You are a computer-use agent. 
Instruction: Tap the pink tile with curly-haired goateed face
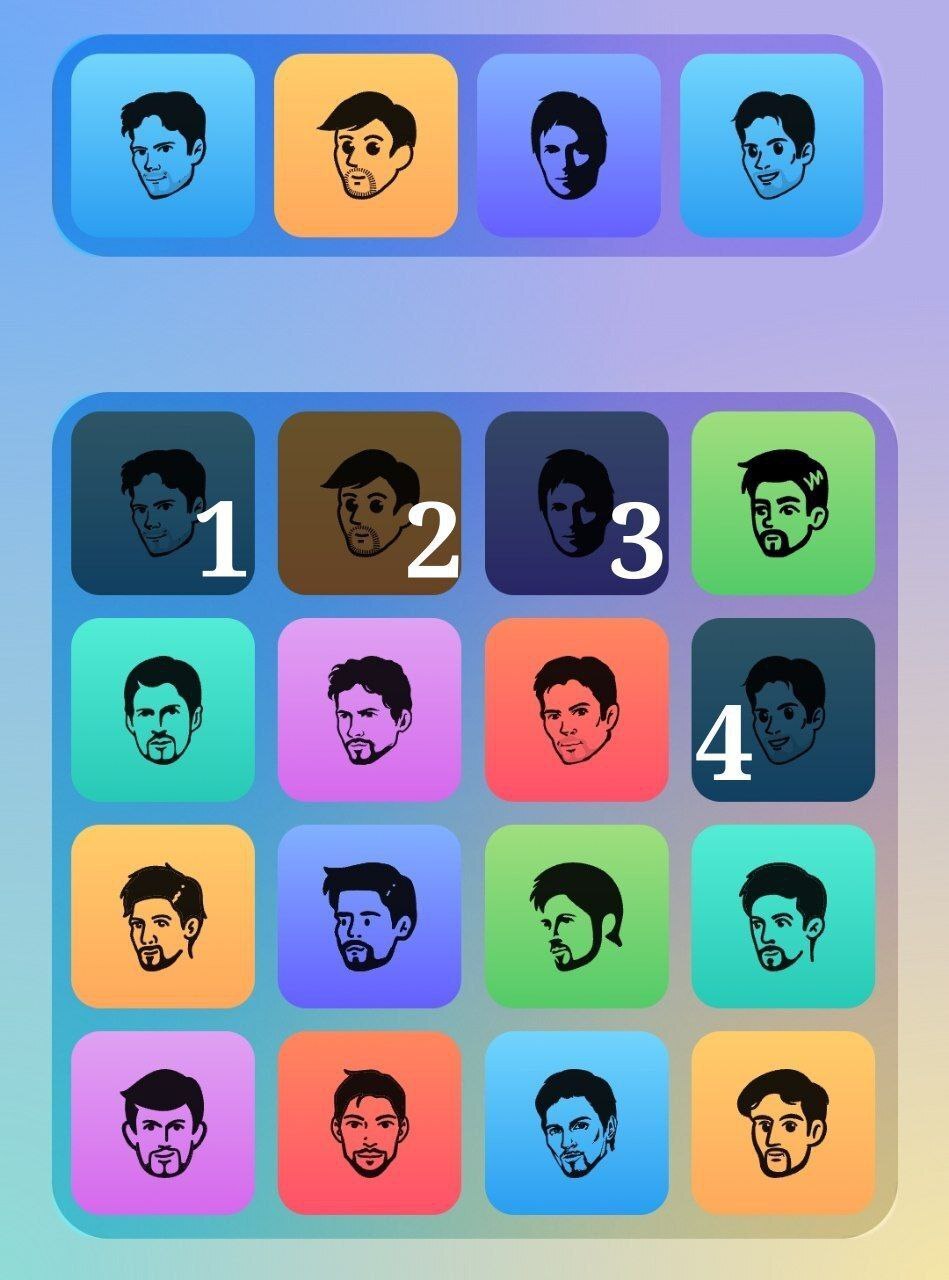[369, 710]
